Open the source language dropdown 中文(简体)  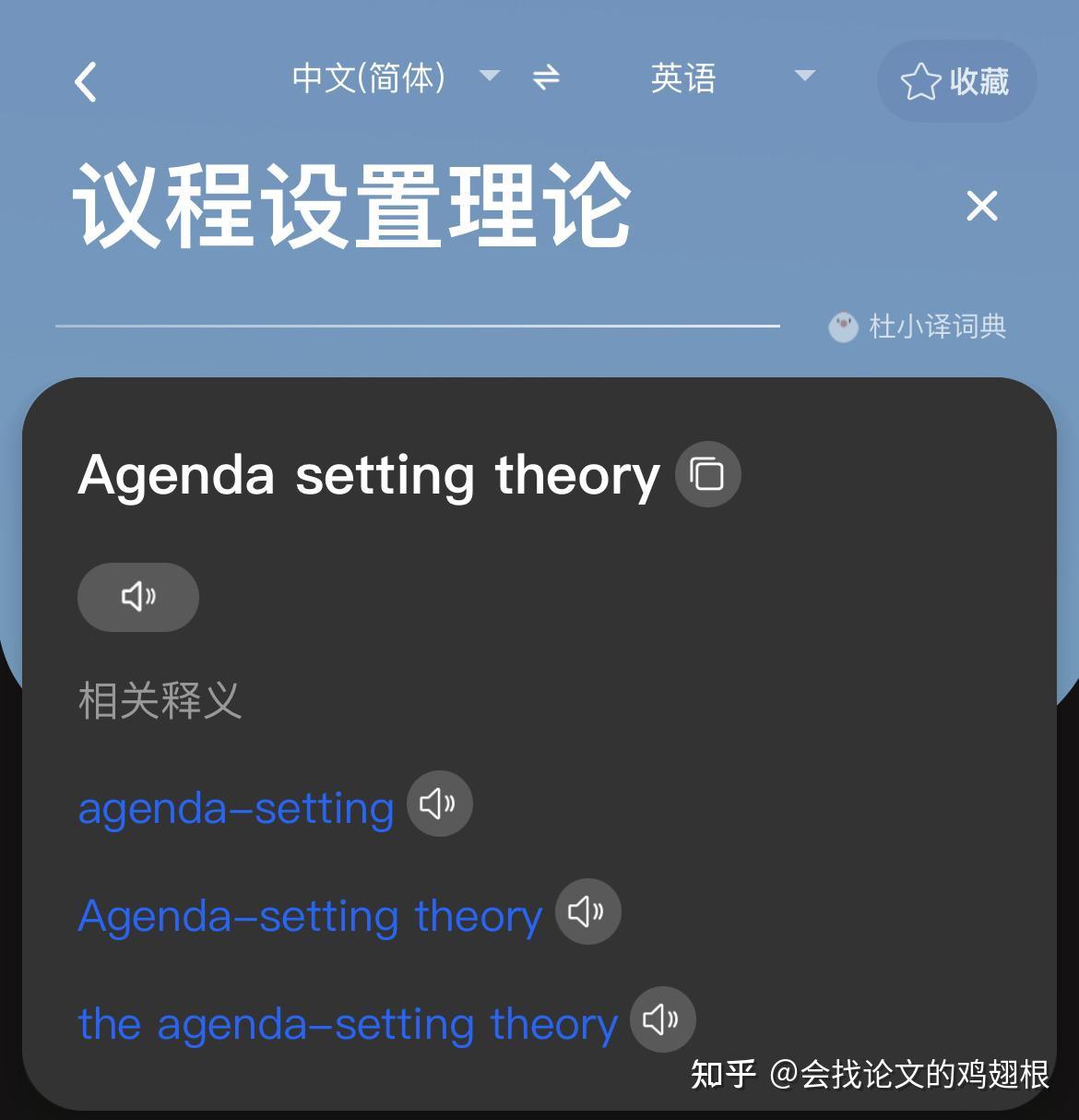click(x=395, y=77)
